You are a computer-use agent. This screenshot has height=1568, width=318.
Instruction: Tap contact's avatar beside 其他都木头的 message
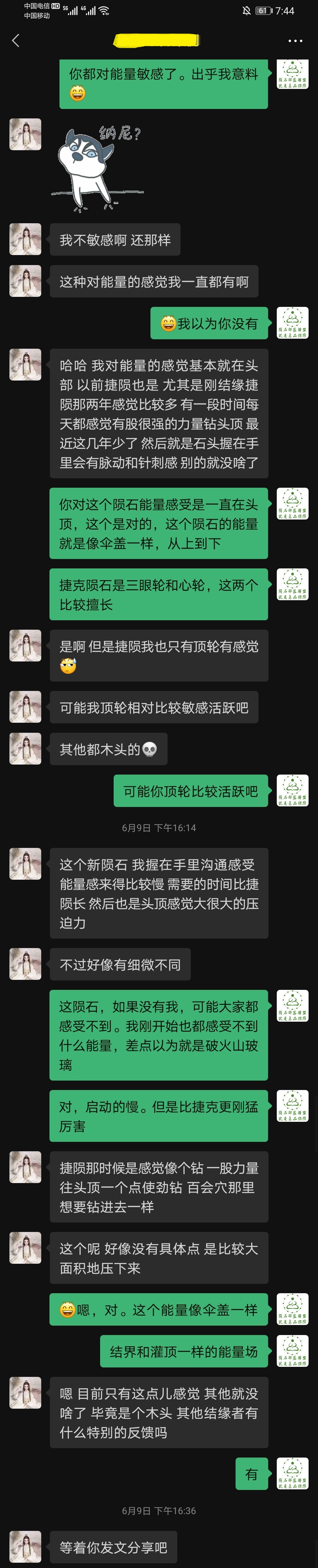tap(26, 749)
